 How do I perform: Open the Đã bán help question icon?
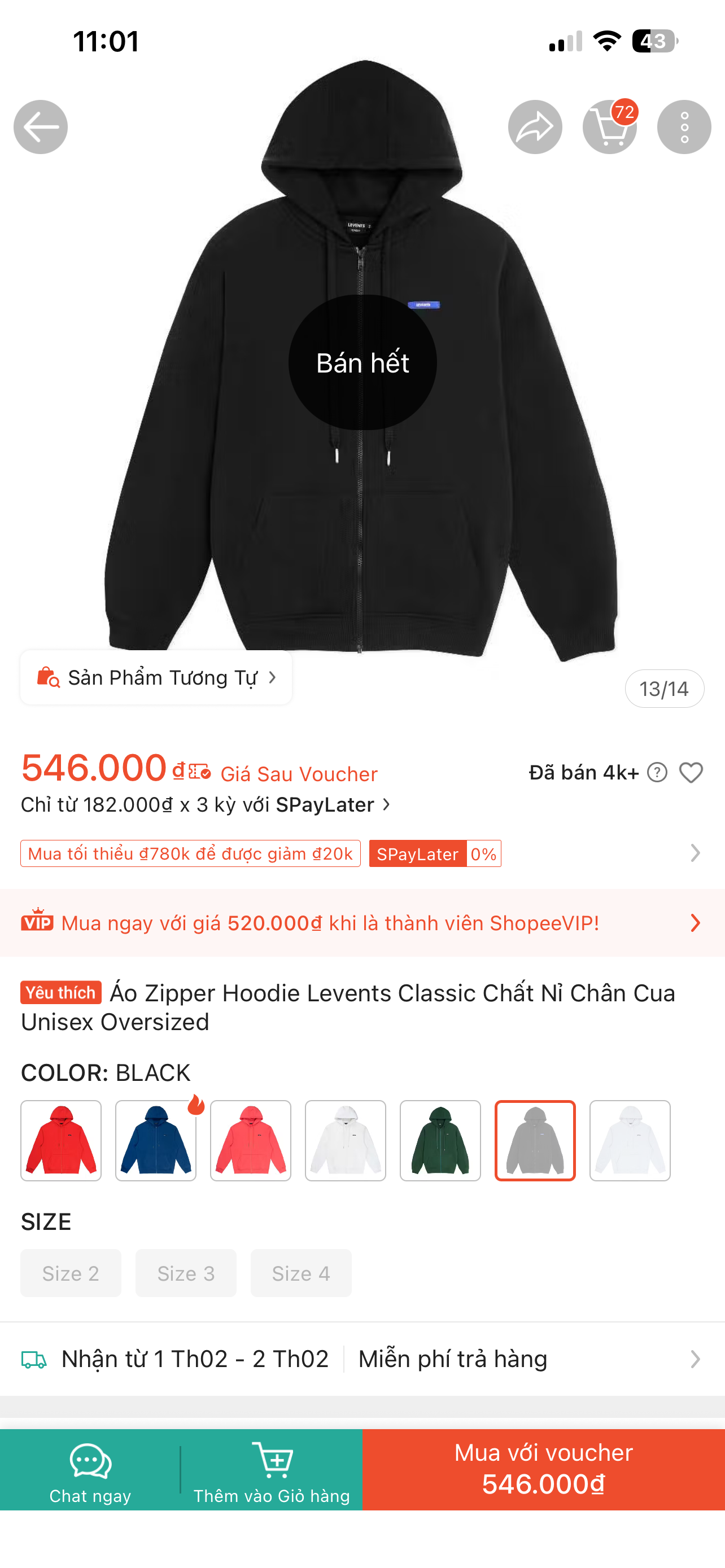pyautogui.click(x=657, y=773)
